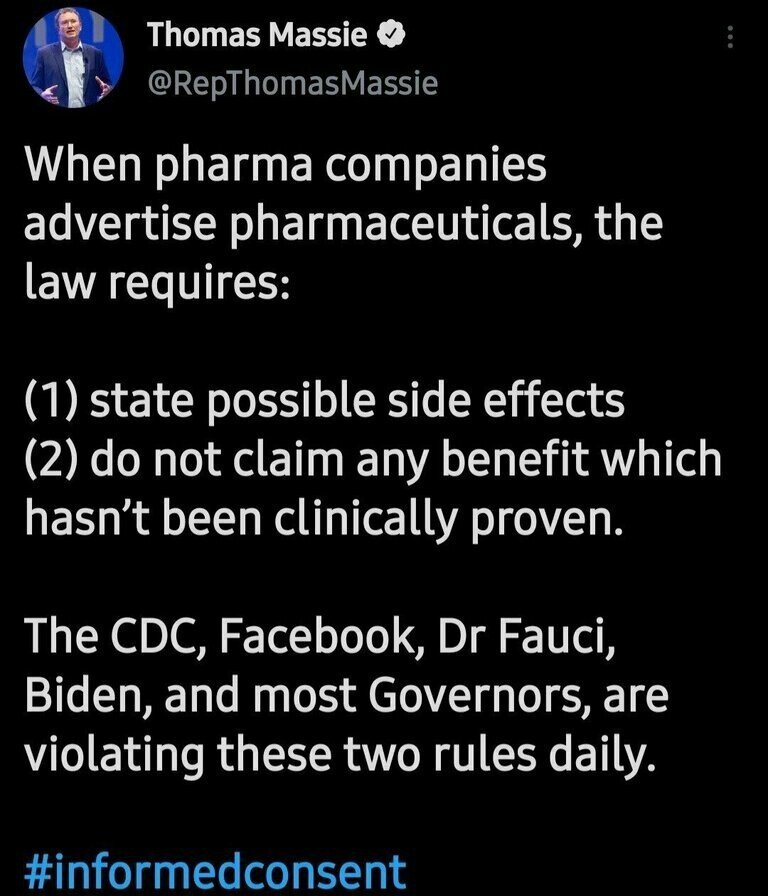View the @RepThomasMassie profile handle

tap(292, 84)
